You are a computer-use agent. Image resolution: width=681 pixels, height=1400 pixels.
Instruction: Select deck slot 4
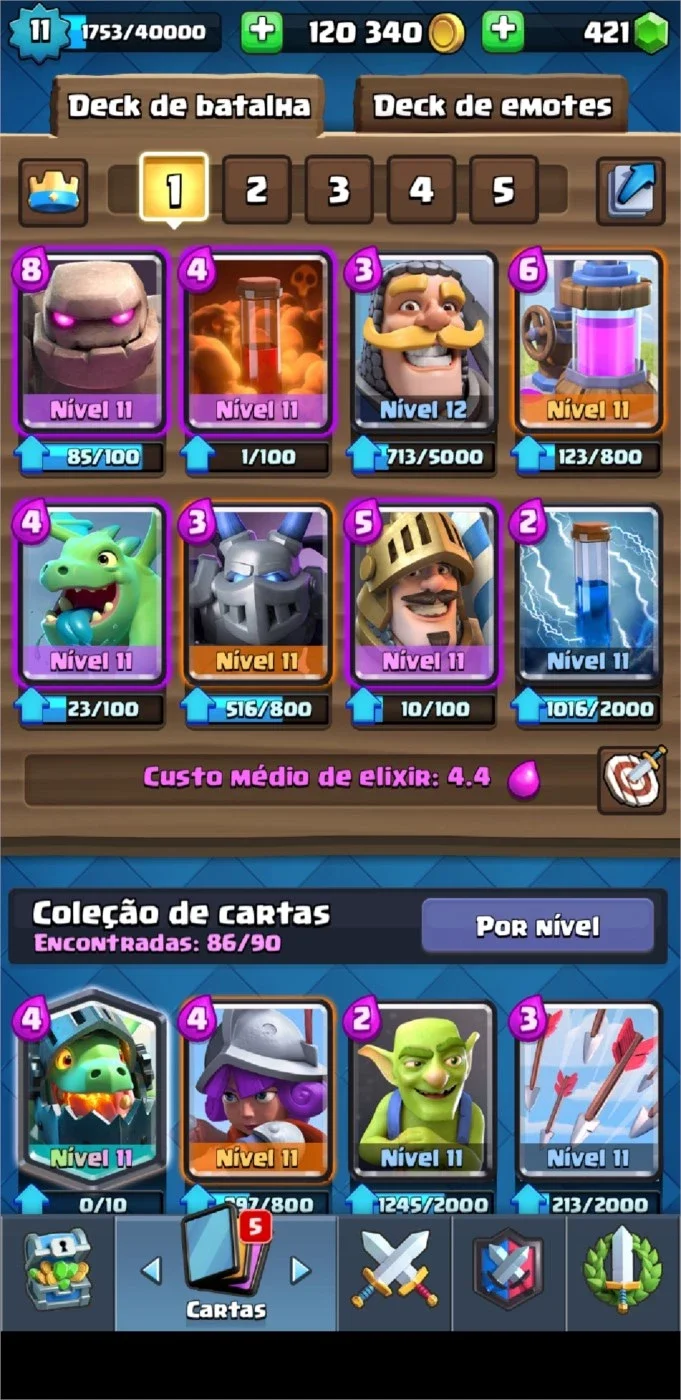[421, 189]
